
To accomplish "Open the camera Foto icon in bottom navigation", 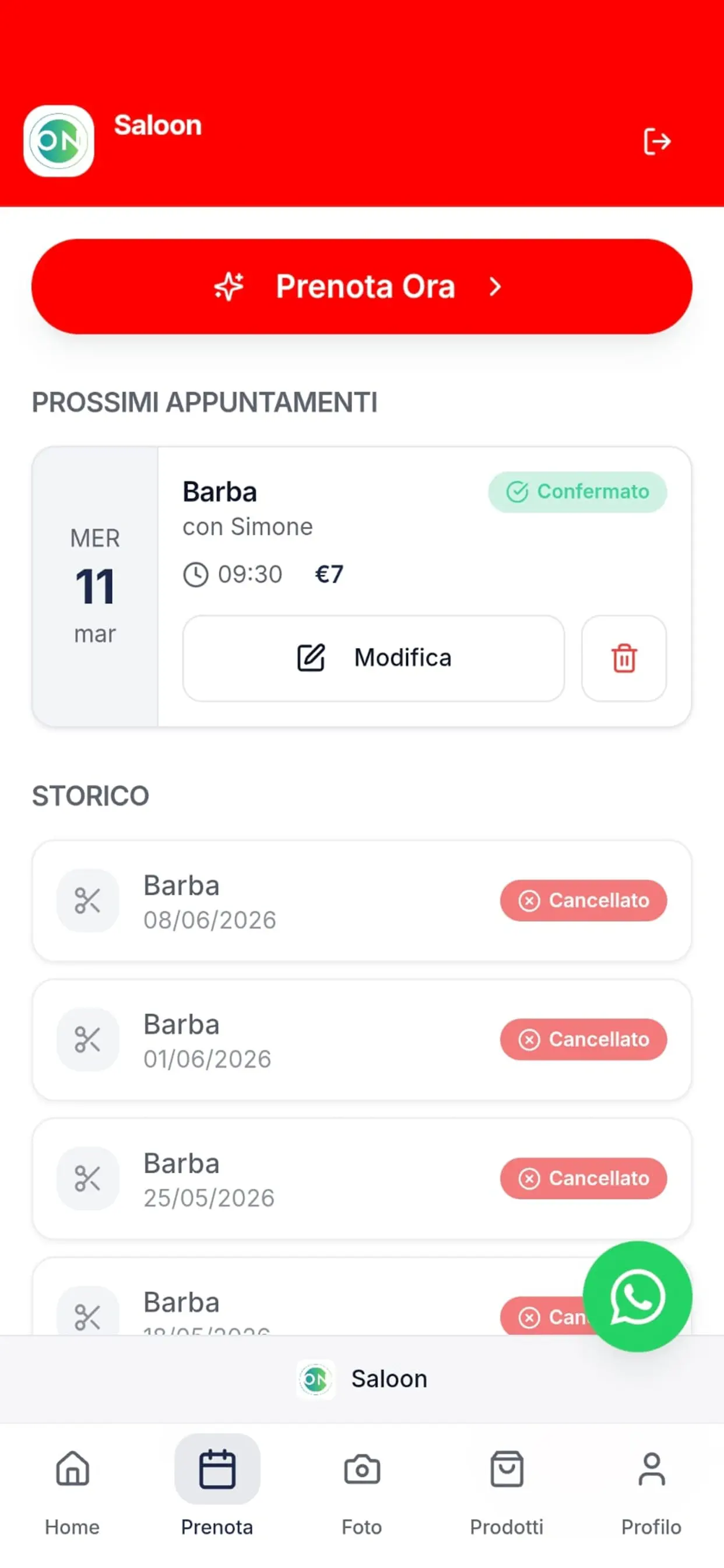I will coord(362,1469).
